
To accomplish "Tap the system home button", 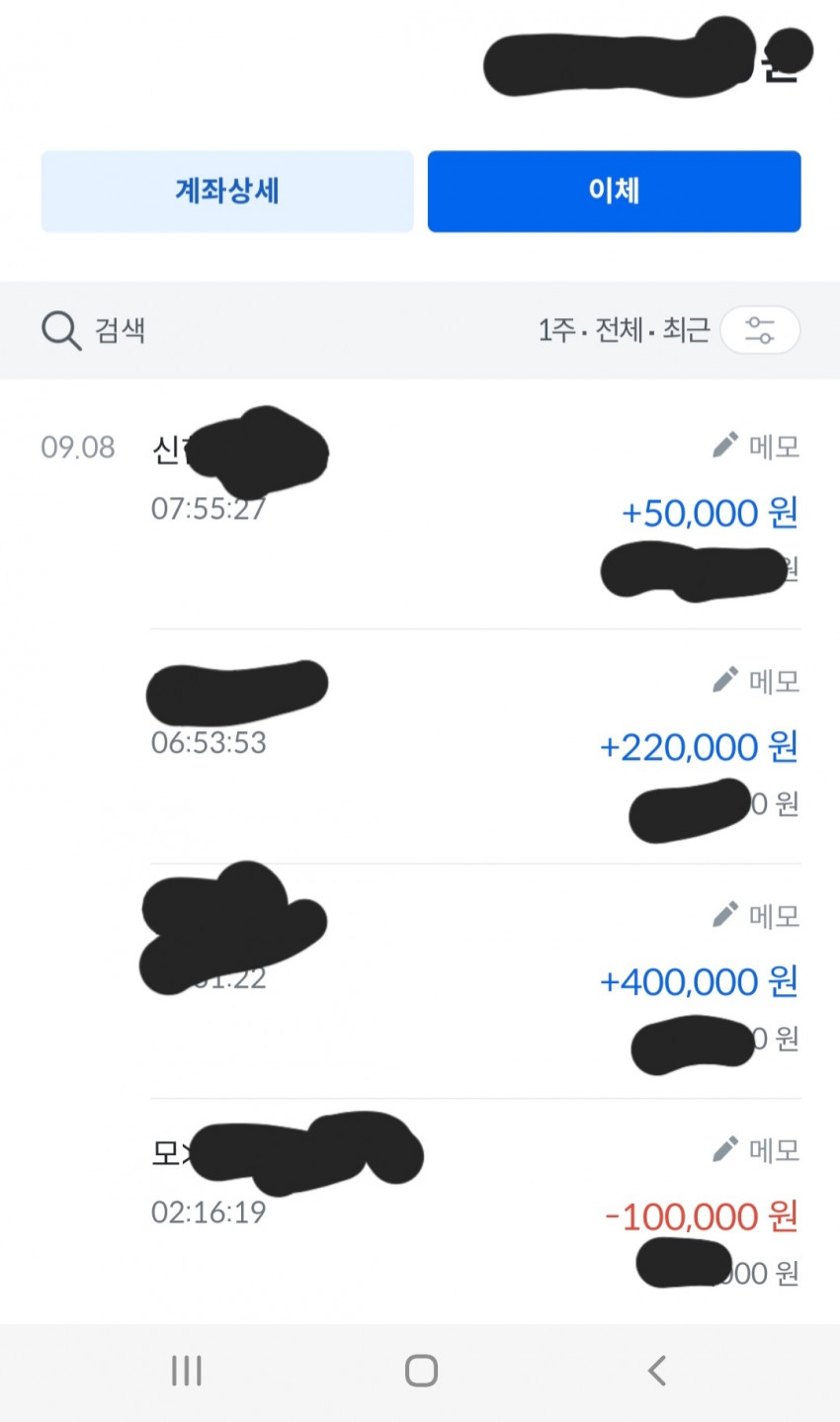I will click(422, 1371).
